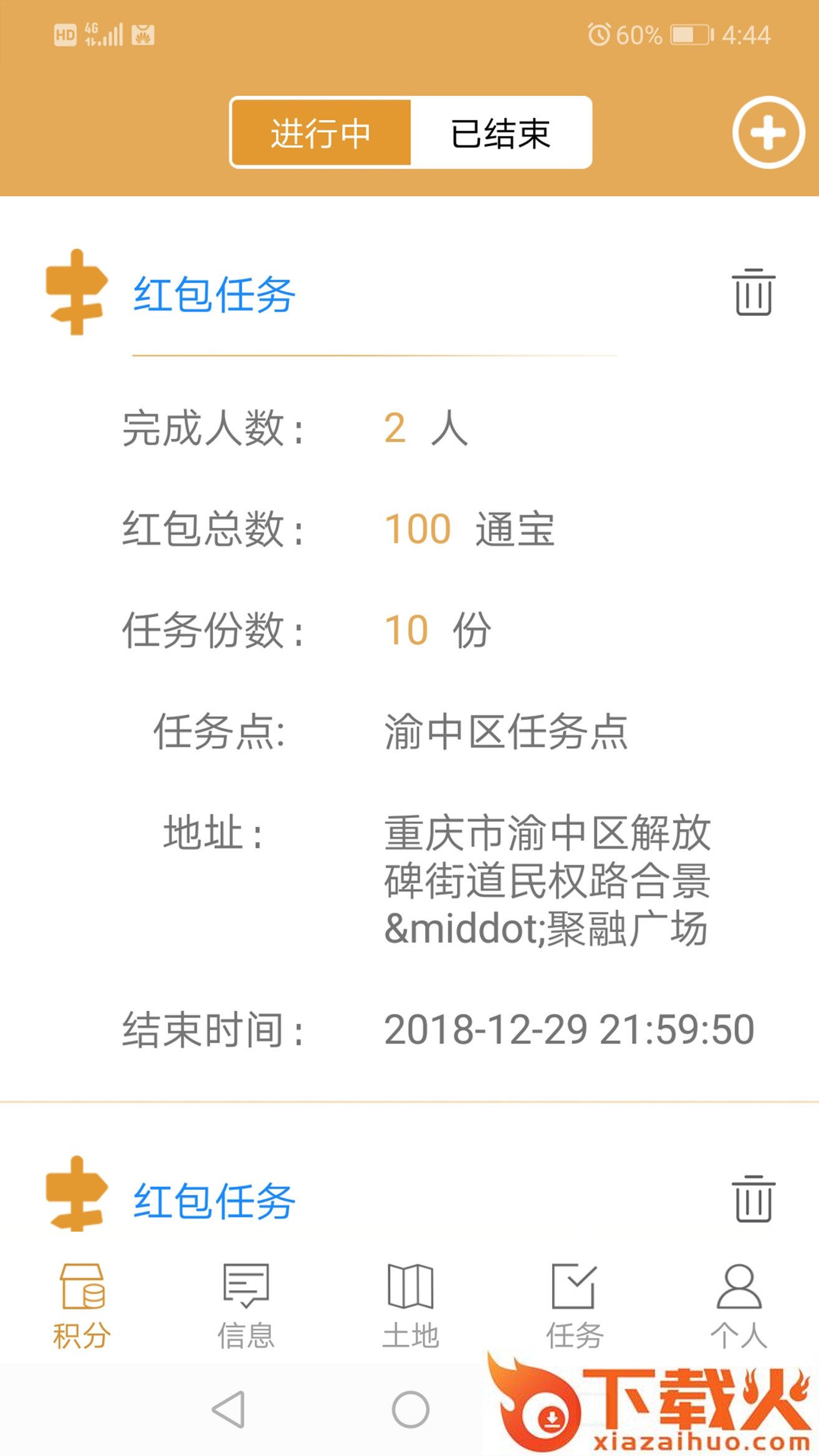819x1456 pixels.
Task: Switch to the 任务 tab
Action: (574, 1305)
